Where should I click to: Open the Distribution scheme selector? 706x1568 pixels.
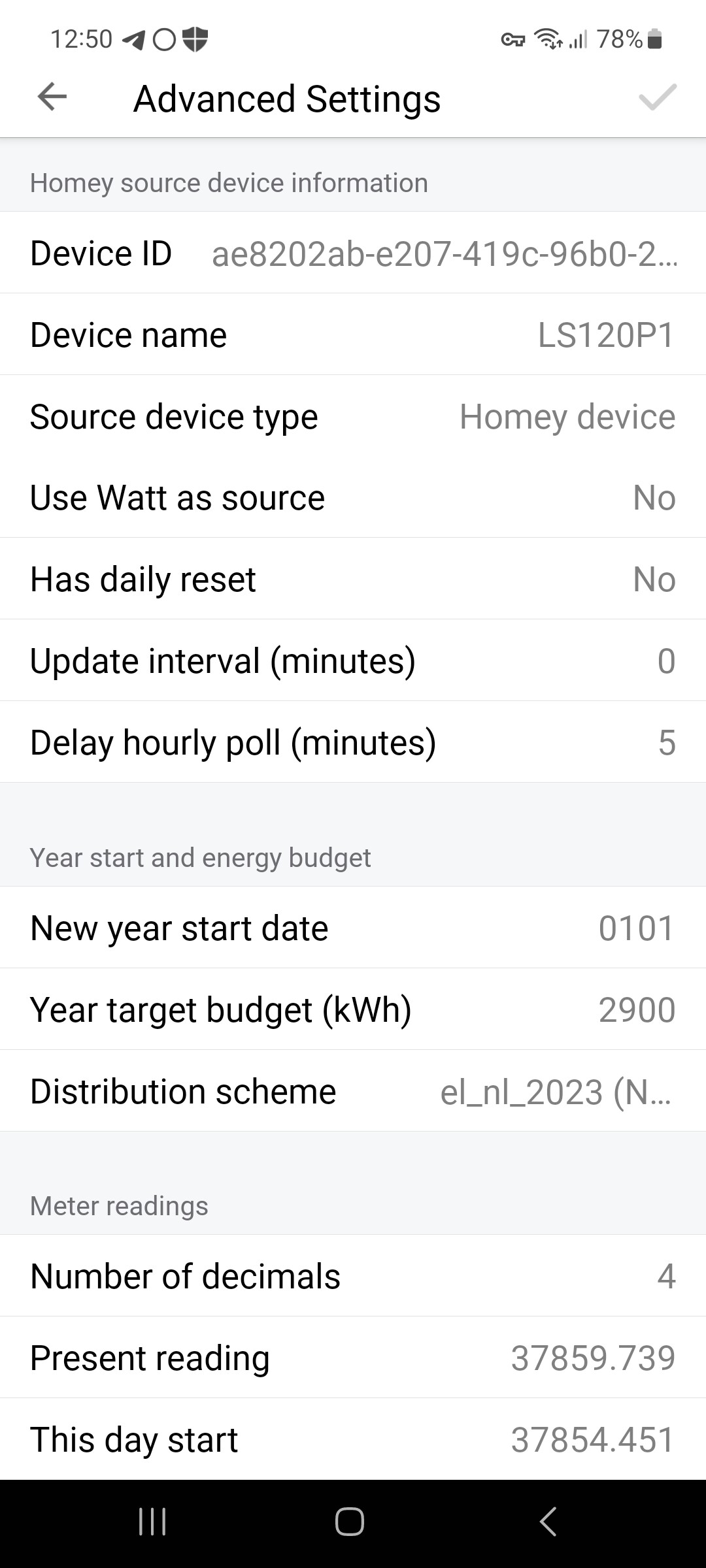(x=353, y=1091)
